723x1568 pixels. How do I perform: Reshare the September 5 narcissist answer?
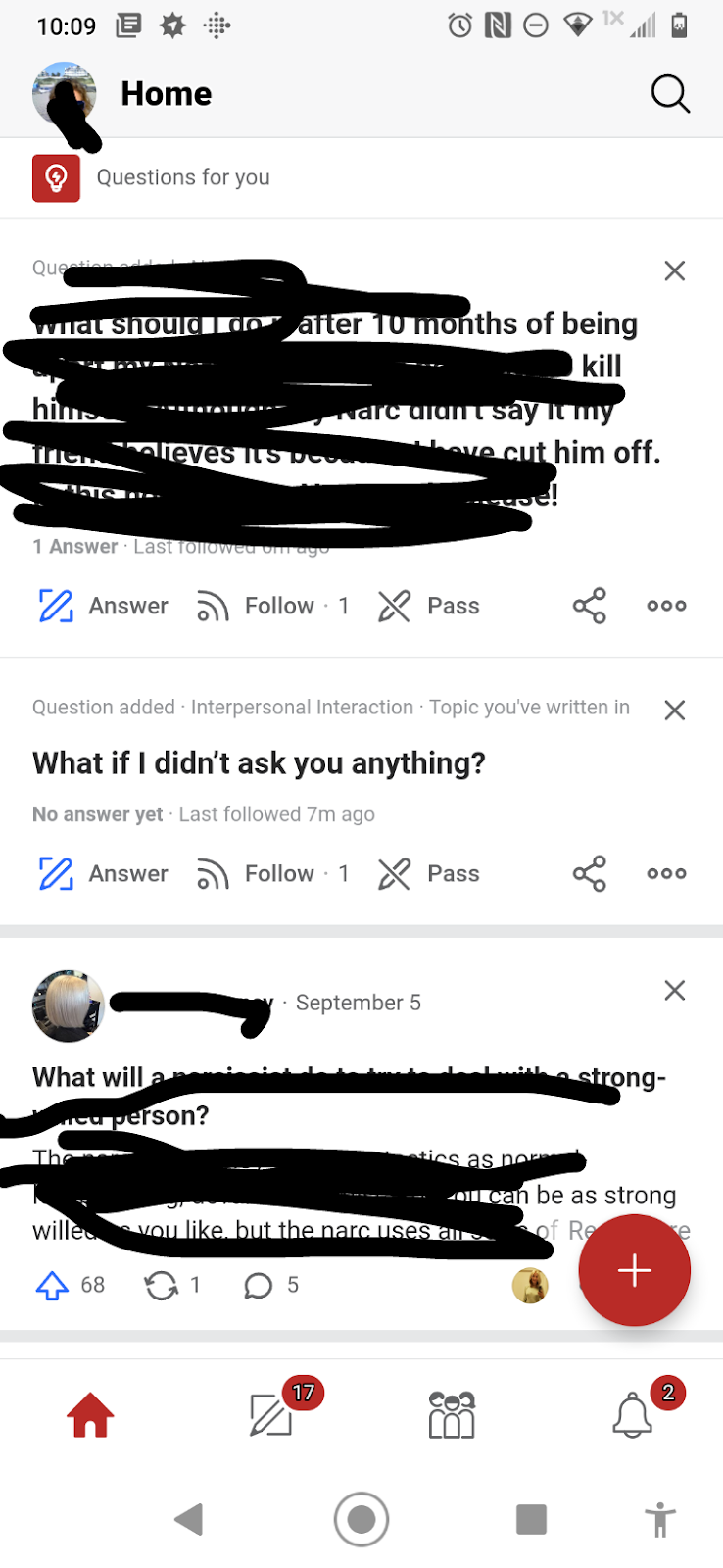coord(162,1285)
